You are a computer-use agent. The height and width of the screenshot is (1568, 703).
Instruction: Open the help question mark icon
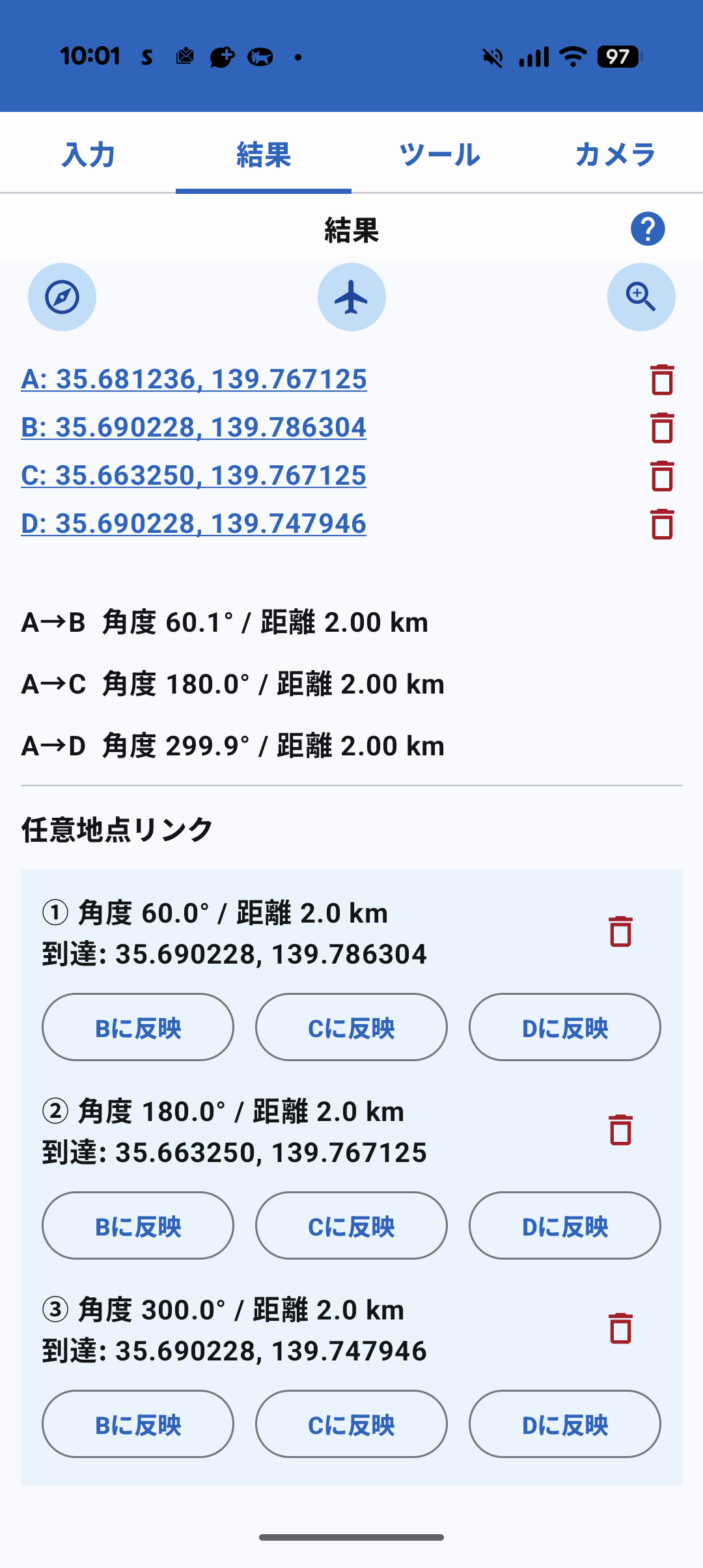(646, 229)
